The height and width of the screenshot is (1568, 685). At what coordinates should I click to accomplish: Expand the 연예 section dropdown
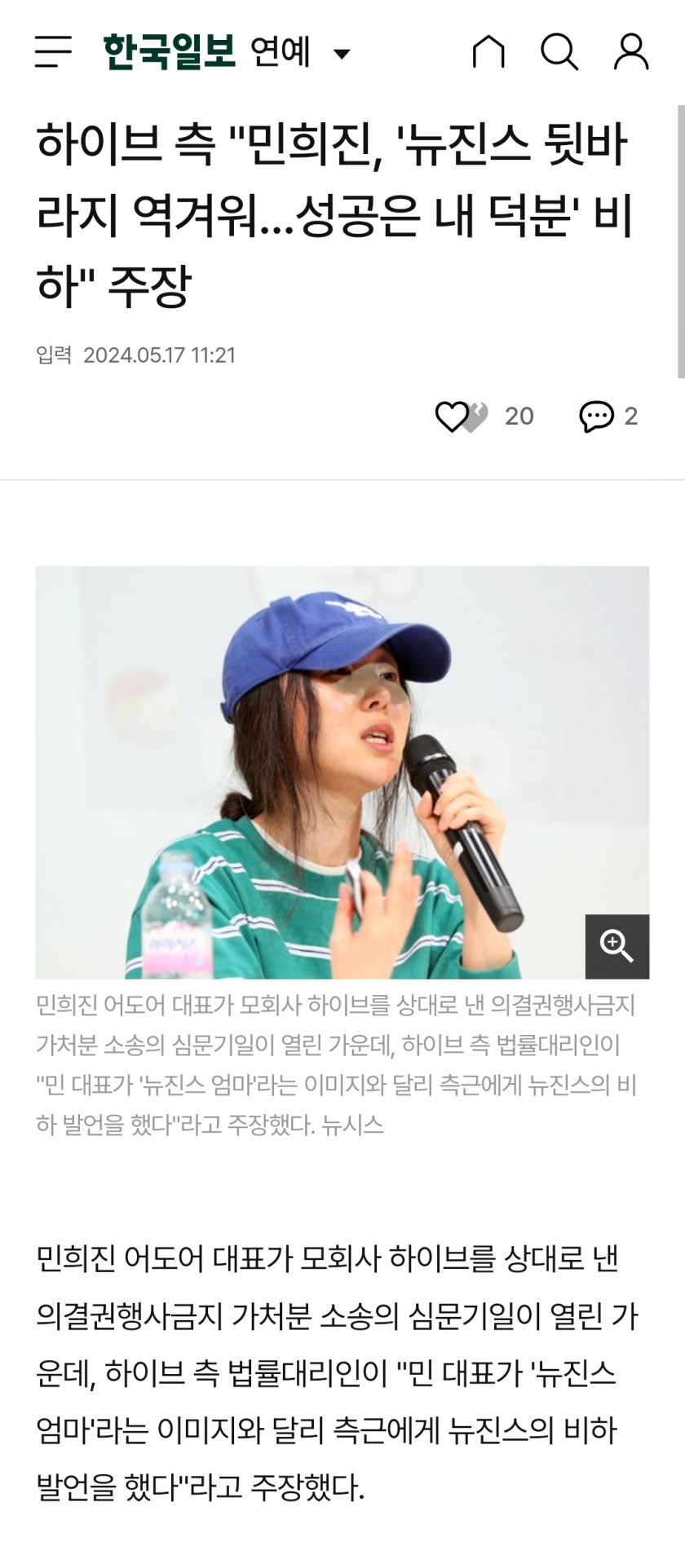click(342, 54)
